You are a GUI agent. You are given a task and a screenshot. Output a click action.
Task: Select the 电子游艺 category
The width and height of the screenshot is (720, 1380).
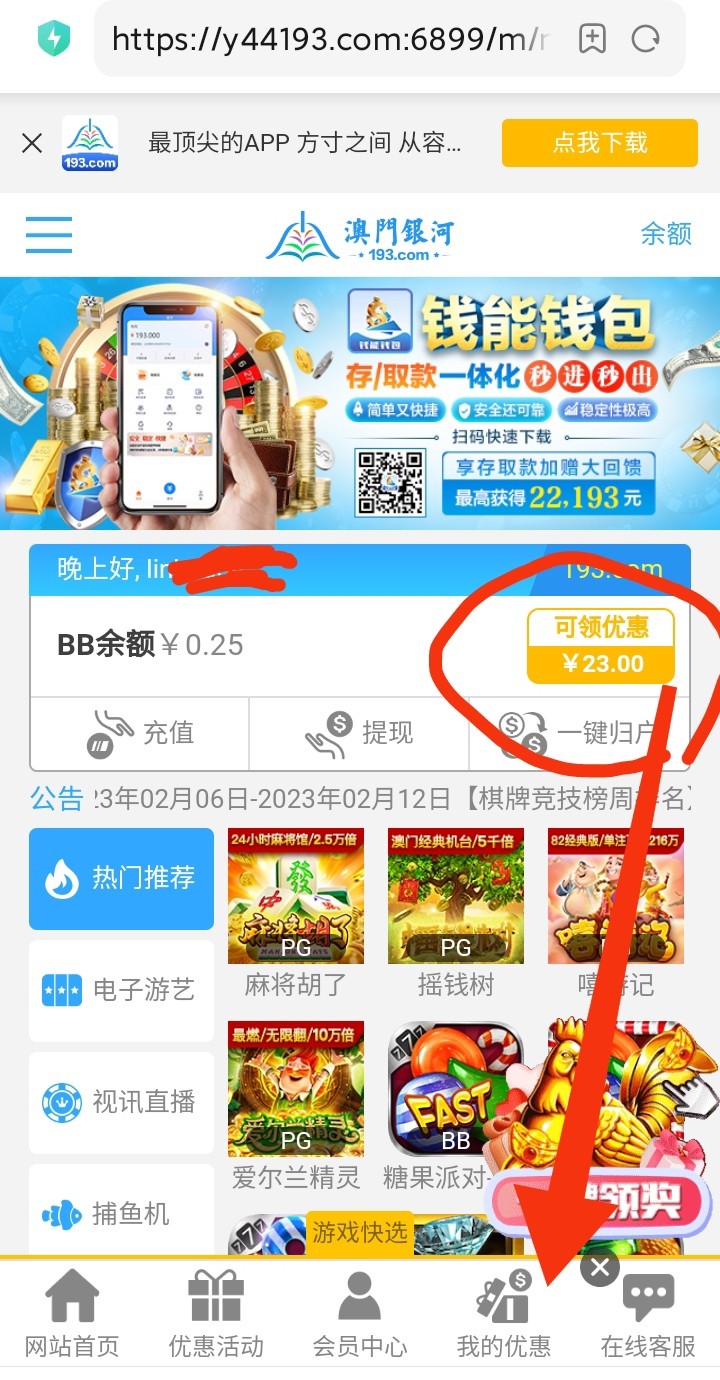point(121,991)
